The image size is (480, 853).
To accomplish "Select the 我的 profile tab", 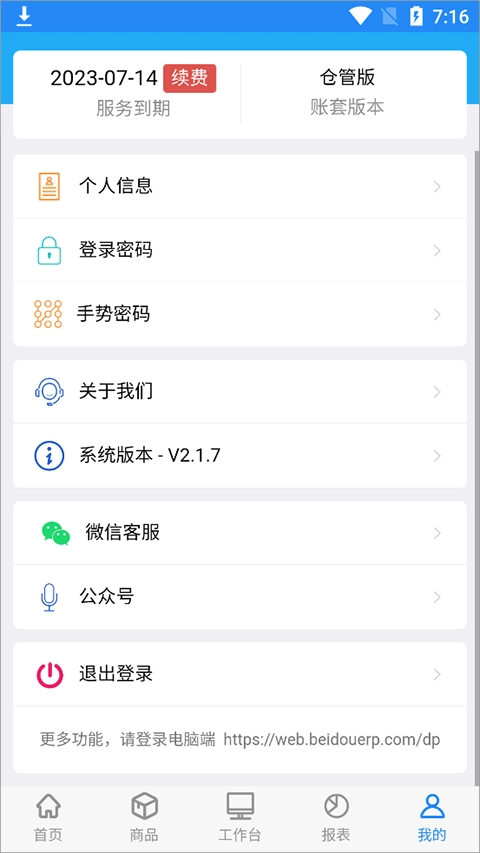I will [432, 817].
